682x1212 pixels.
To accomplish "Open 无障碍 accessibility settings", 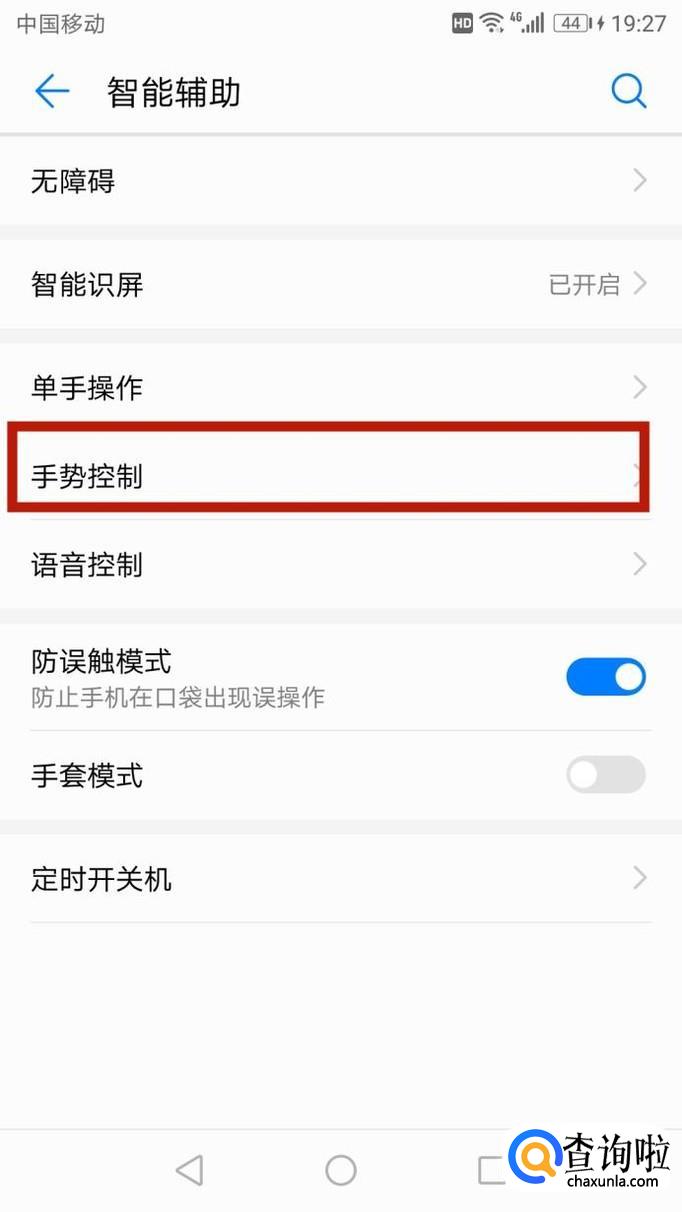I will point(341,181).
